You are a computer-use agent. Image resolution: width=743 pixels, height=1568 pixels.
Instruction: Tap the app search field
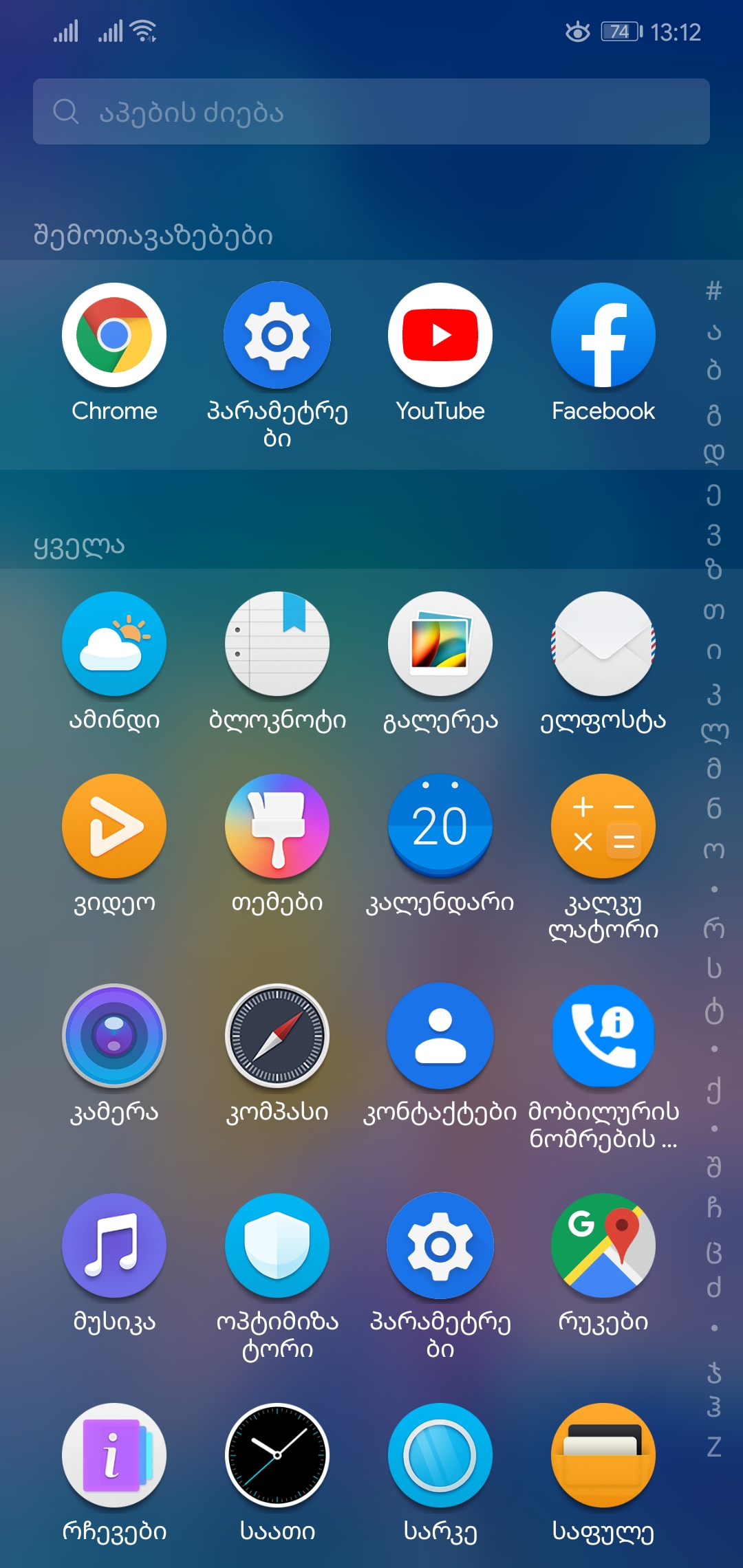[371, 111]
